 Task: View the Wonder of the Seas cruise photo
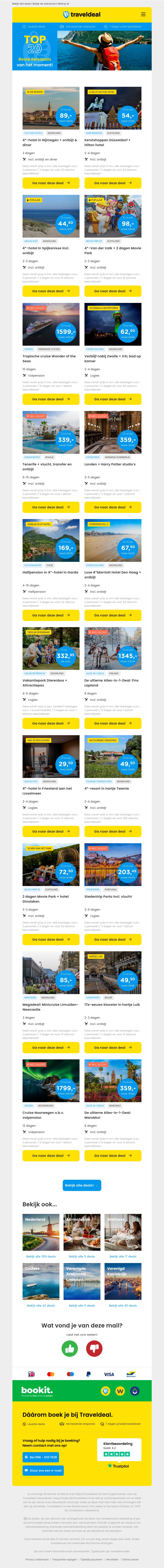pyautogui.click(x=51, y=324)
